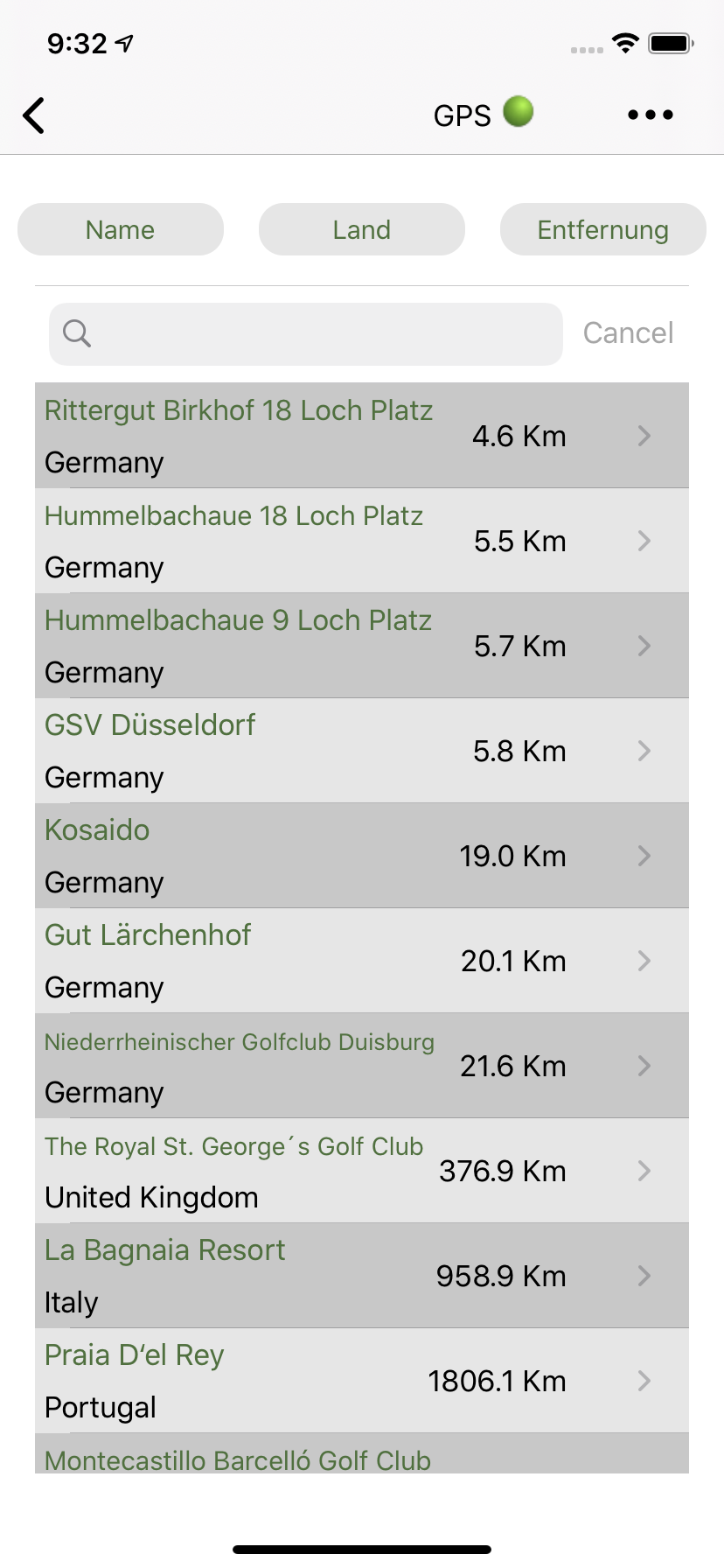This screenshot has height=1568, width=724.
Task: View The Royal St. George's Golf Club
Action: click(362, 1170)
